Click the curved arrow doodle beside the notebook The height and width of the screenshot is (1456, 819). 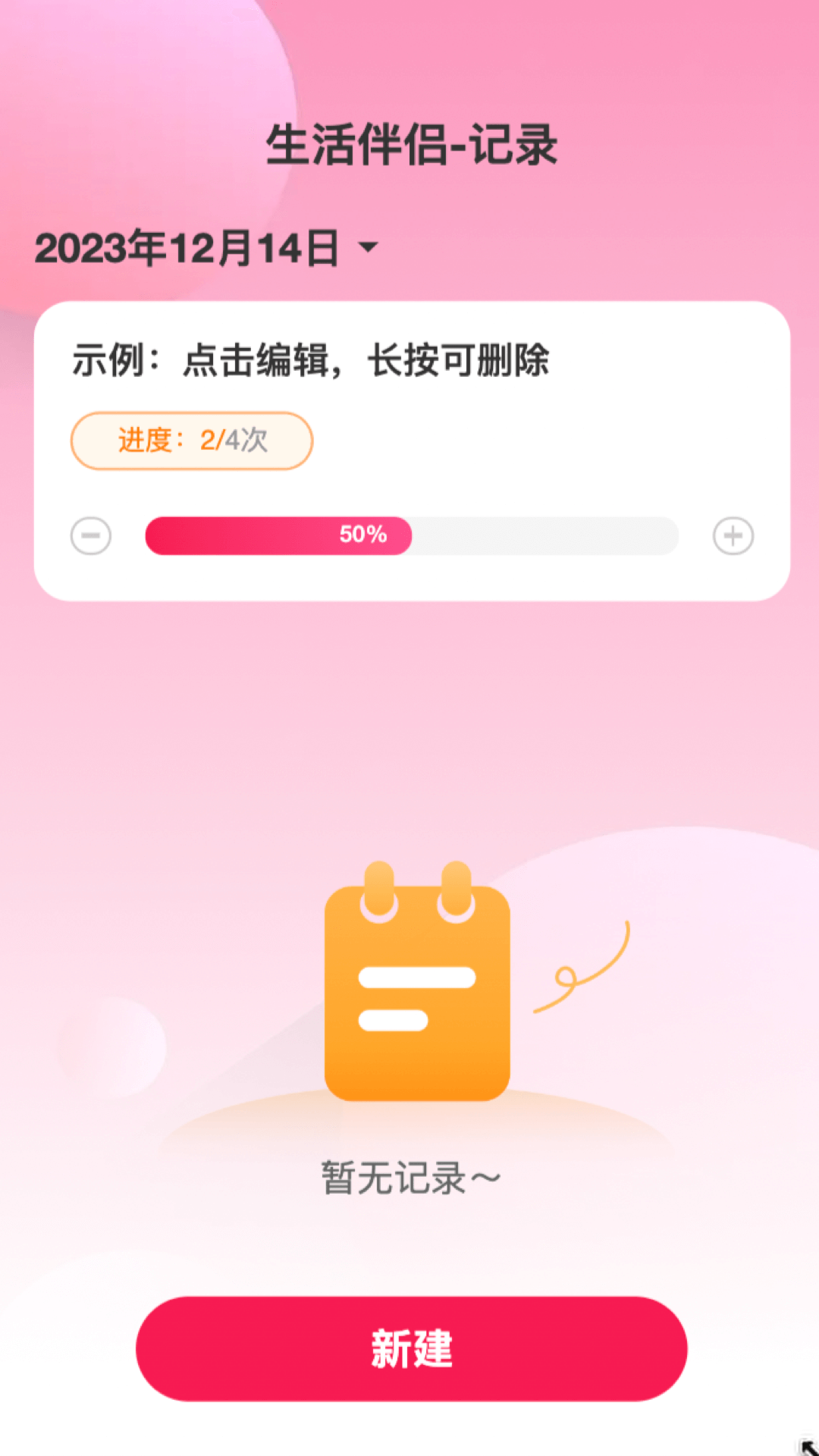click(588, 971)
